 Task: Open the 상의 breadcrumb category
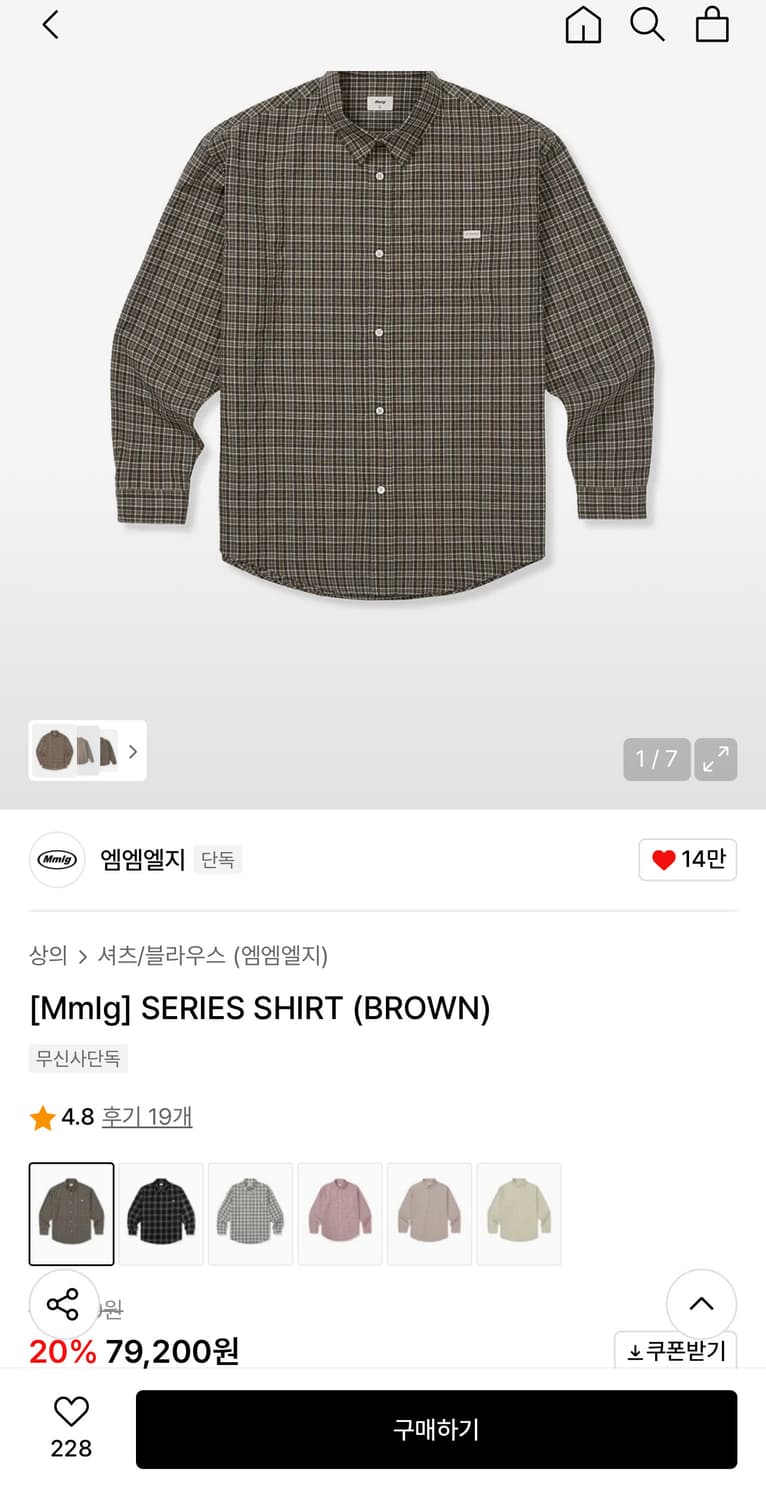click(x=45, y=956)
